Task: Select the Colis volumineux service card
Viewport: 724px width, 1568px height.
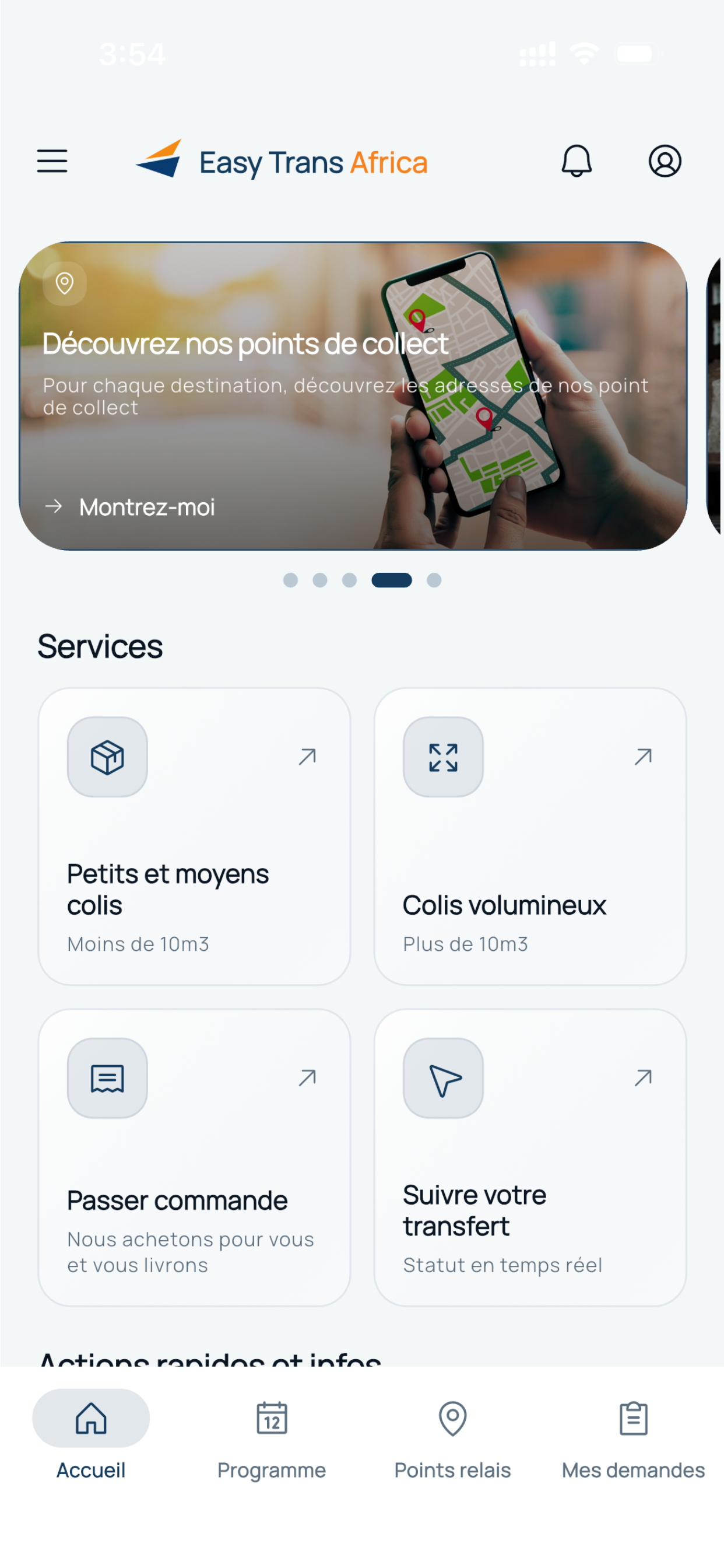Action: (x=530, y=836)
